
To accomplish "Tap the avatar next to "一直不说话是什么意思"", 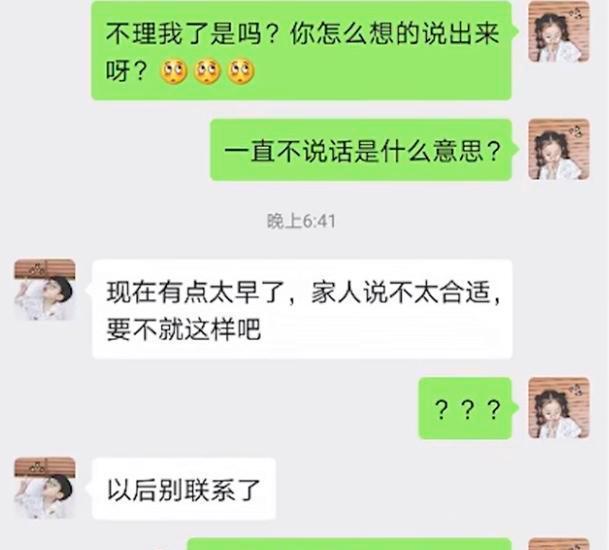I will coord(558,149).
